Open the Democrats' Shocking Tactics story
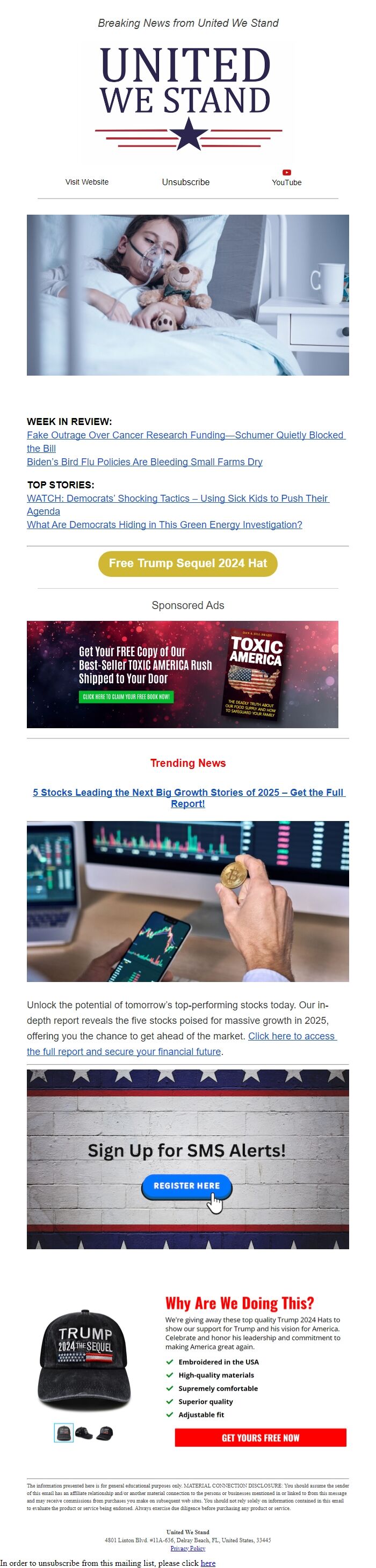This screenshot has width=376, height=1568. pyautogui.click(x=177, y=499)
